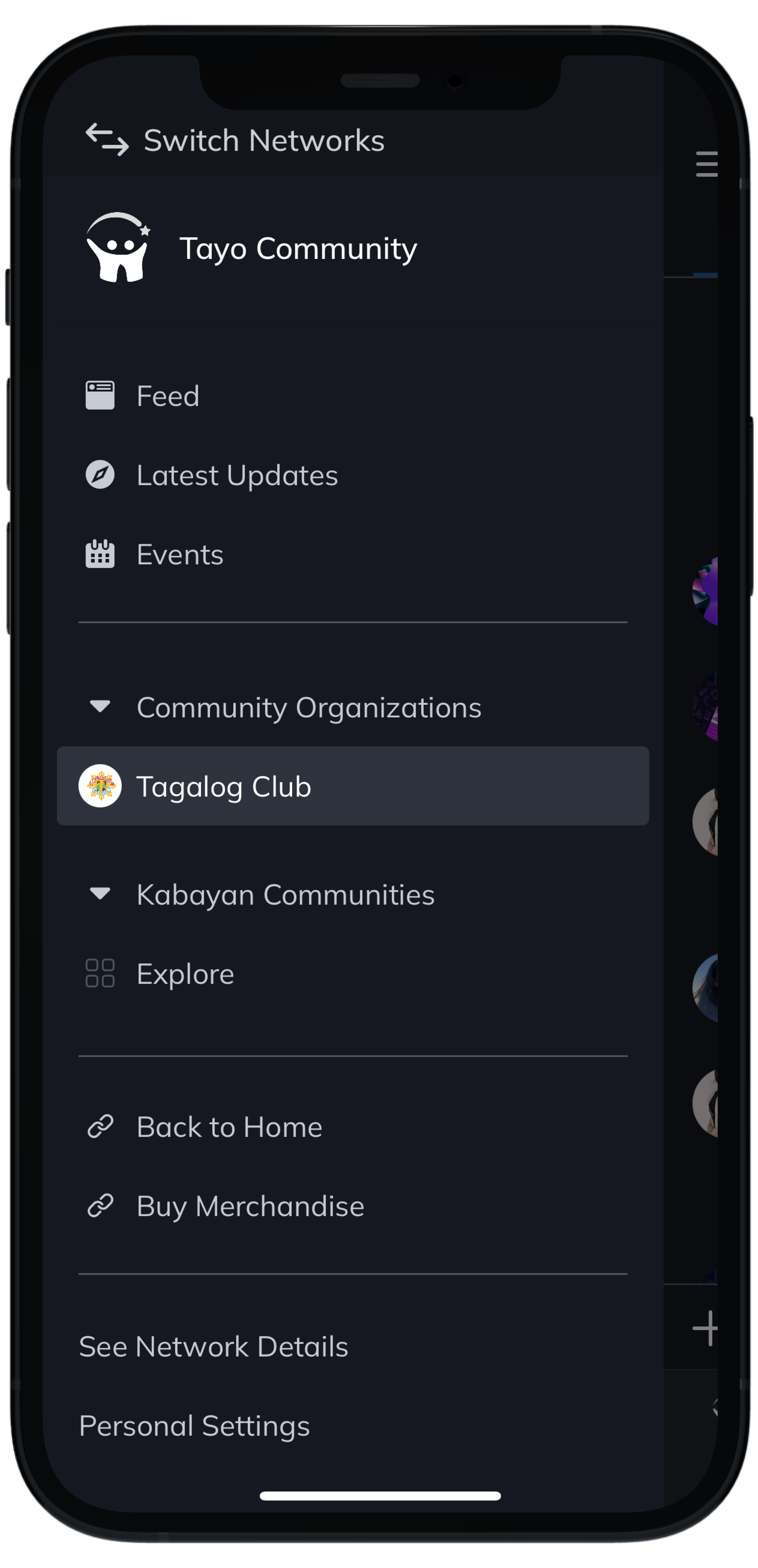Open Personal Settings

[194, 1426]
